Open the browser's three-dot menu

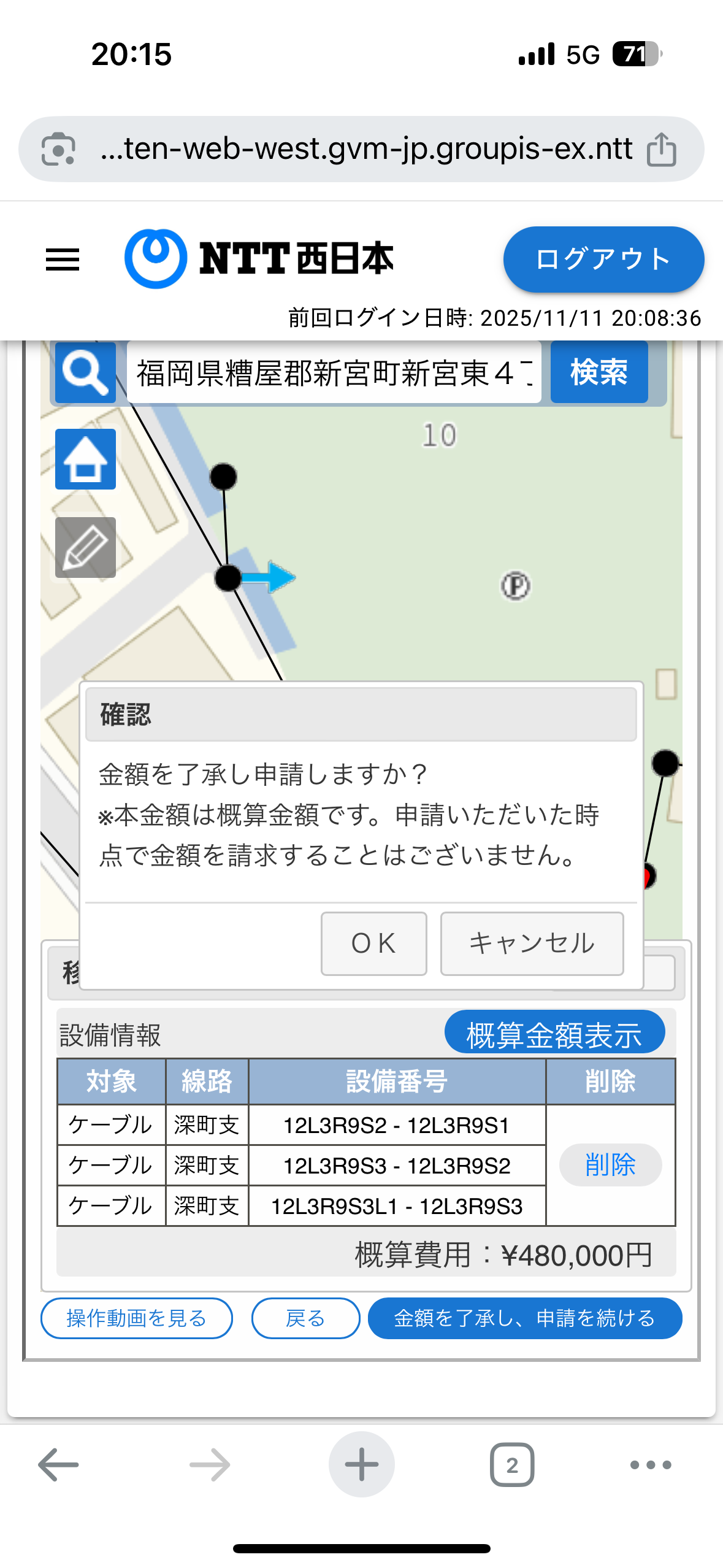tap(651, 1465)
